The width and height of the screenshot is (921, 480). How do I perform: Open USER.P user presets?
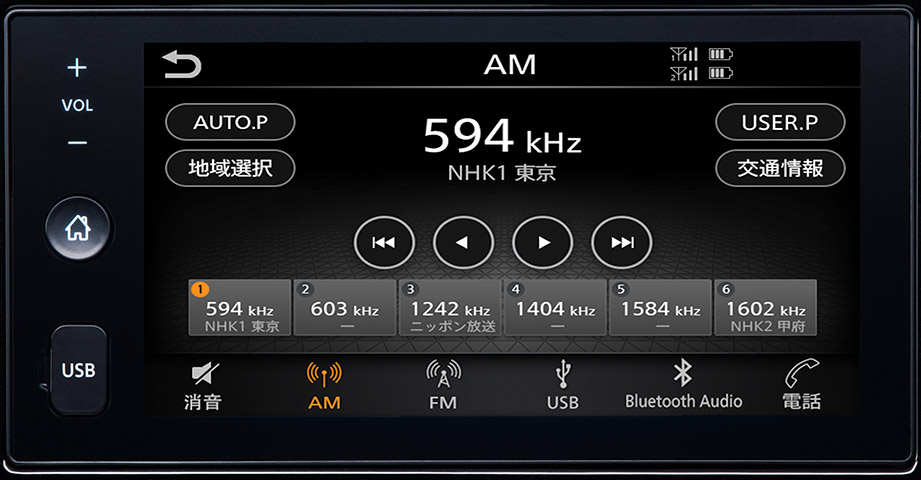point(780,123)
